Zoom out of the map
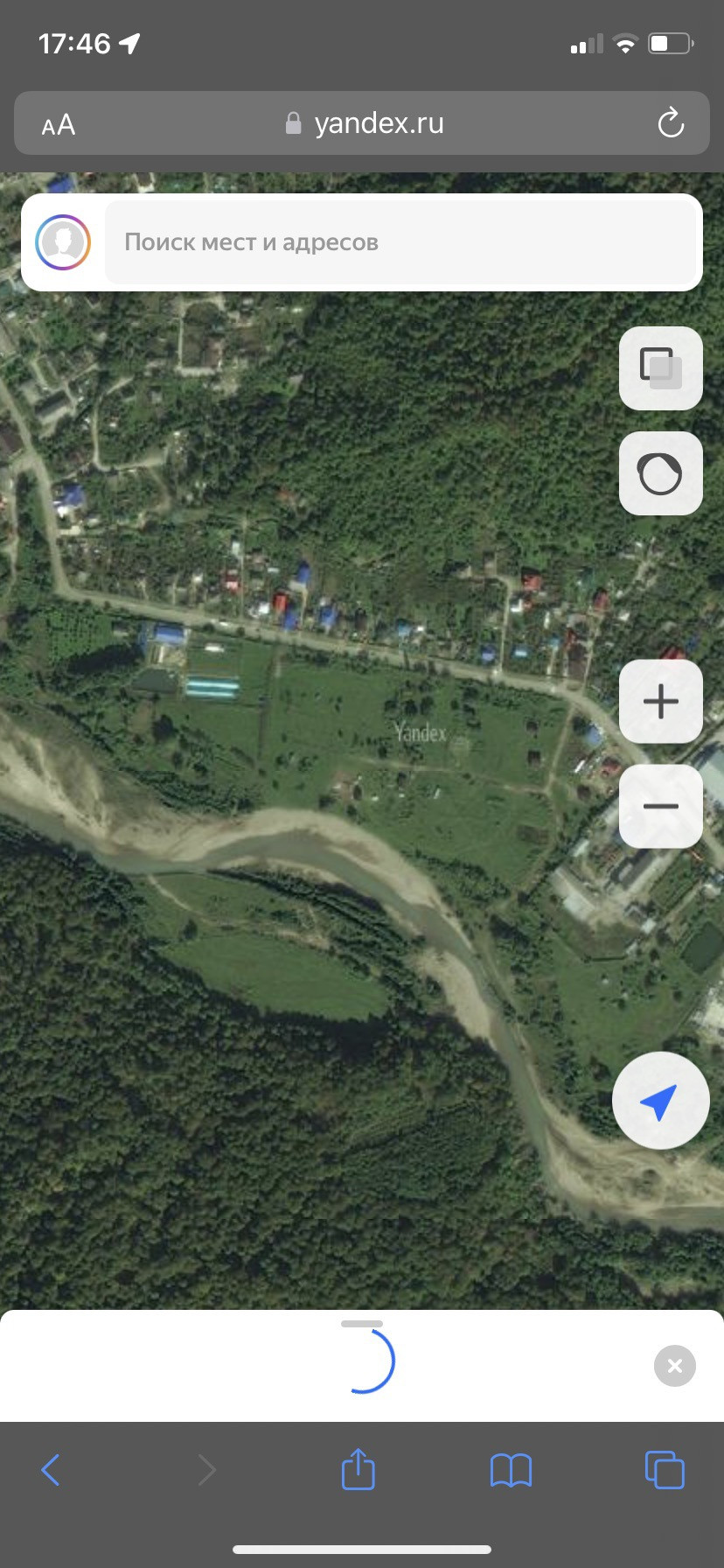 [x=660, y=806]
